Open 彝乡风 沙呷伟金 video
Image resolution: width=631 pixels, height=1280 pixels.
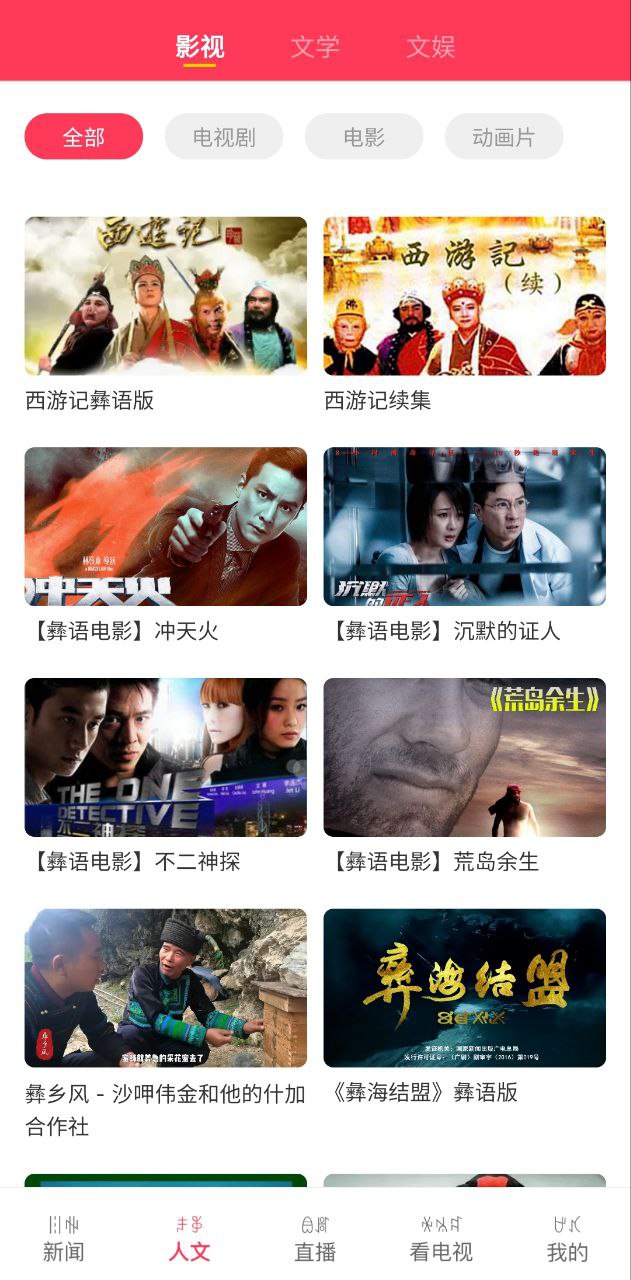point(166,988)
